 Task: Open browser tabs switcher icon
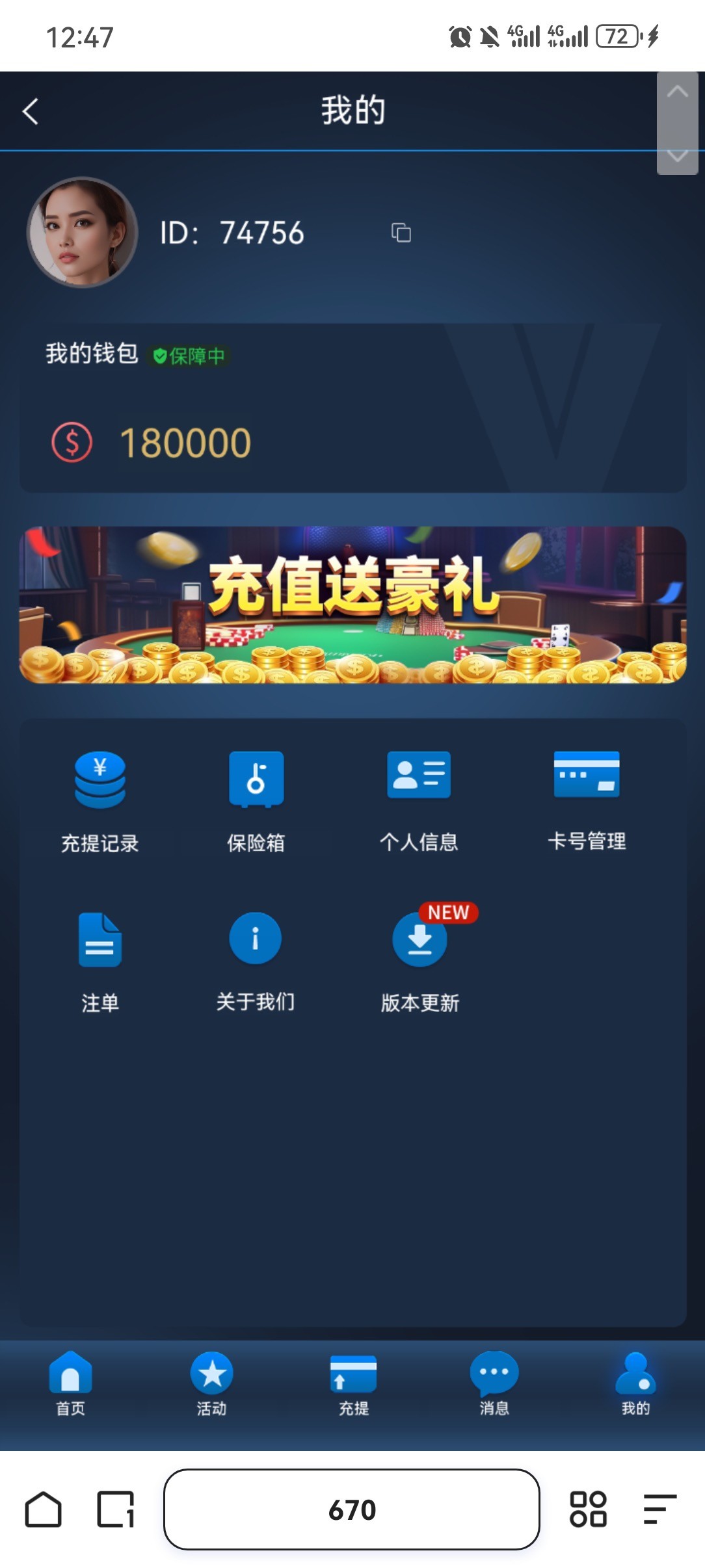pos(116,1509)
